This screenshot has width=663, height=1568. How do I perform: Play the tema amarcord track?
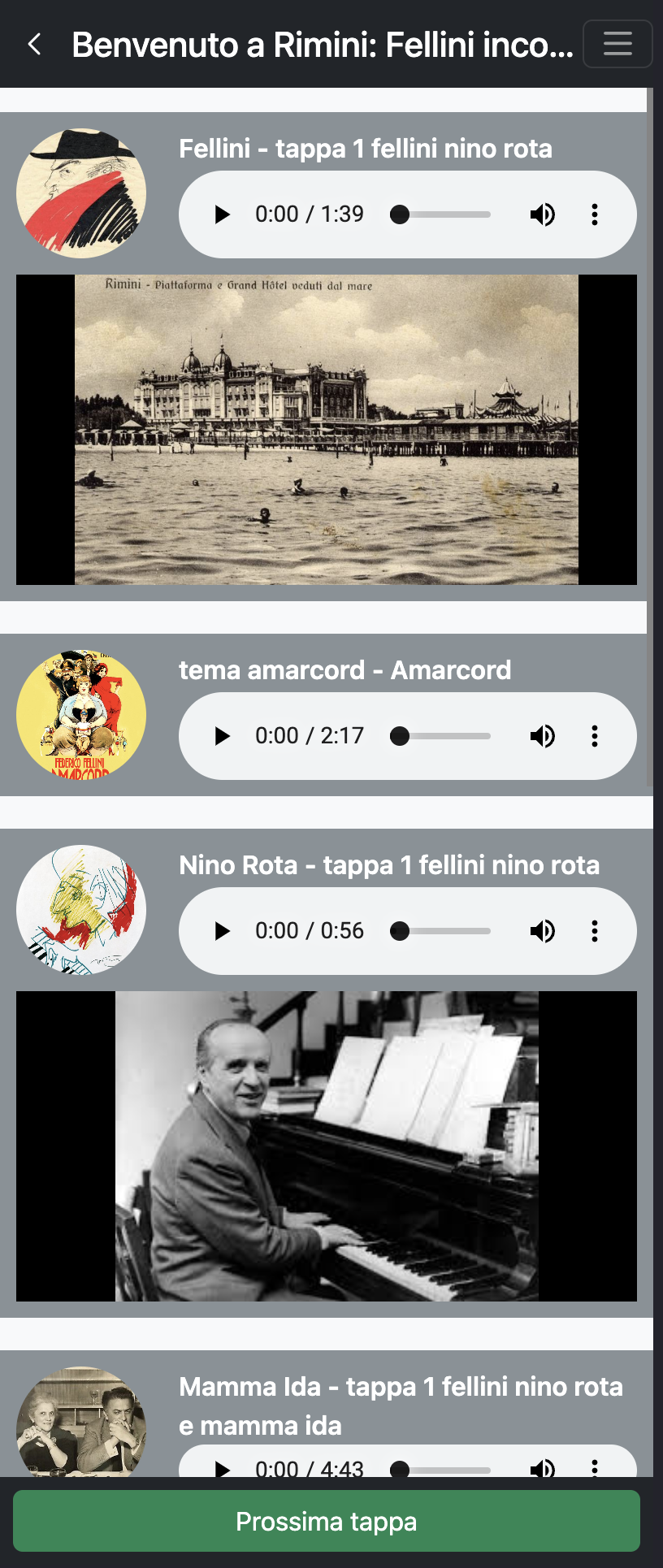222,736
